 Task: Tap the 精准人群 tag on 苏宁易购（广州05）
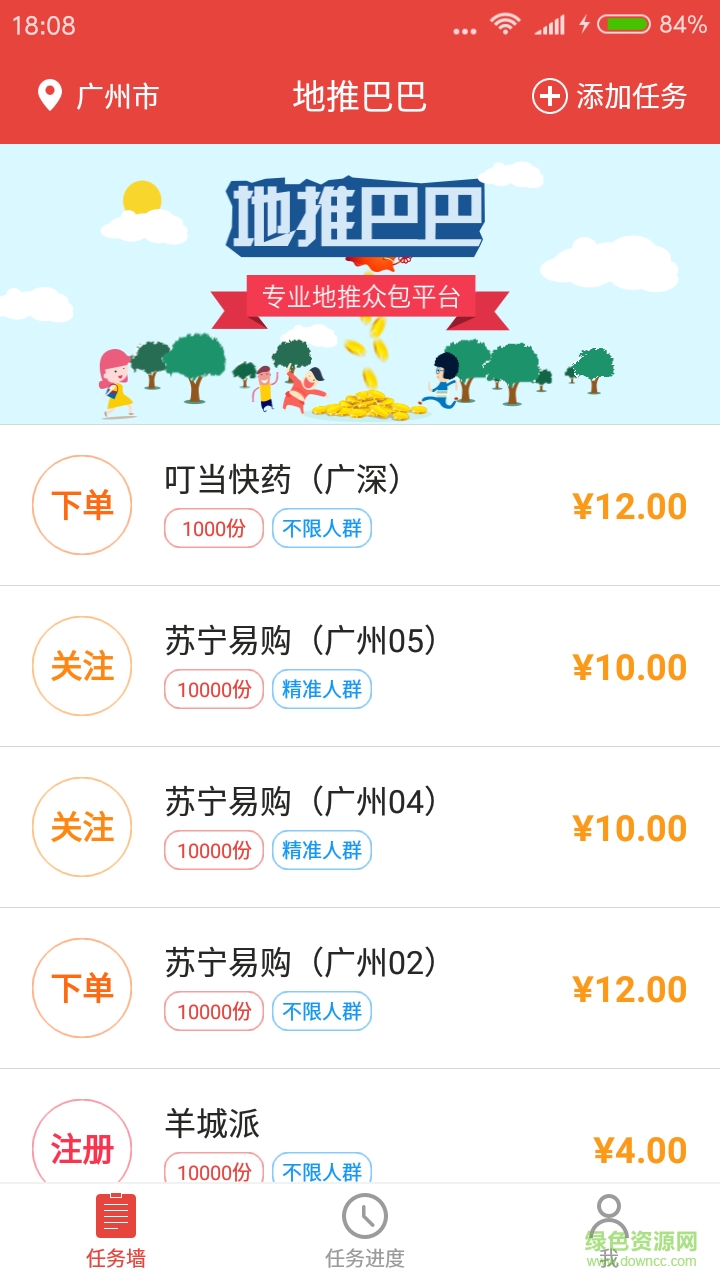(322, 689)
